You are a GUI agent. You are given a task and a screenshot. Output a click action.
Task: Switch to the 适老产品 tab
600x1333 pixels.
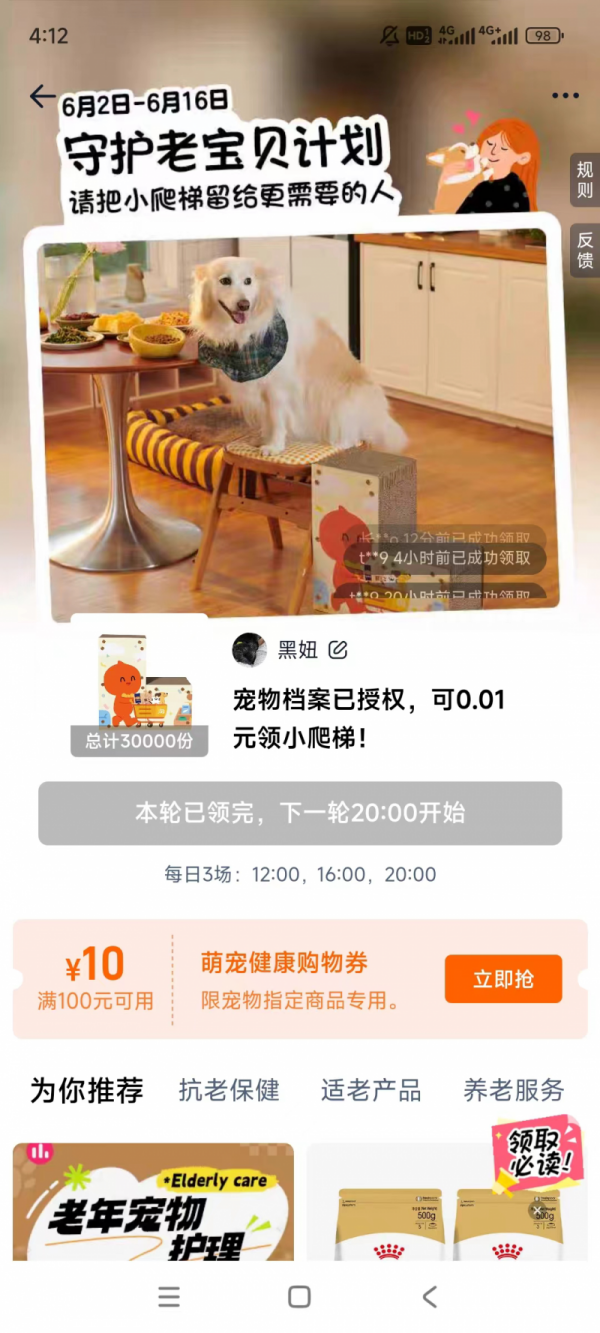point(371,1090)
